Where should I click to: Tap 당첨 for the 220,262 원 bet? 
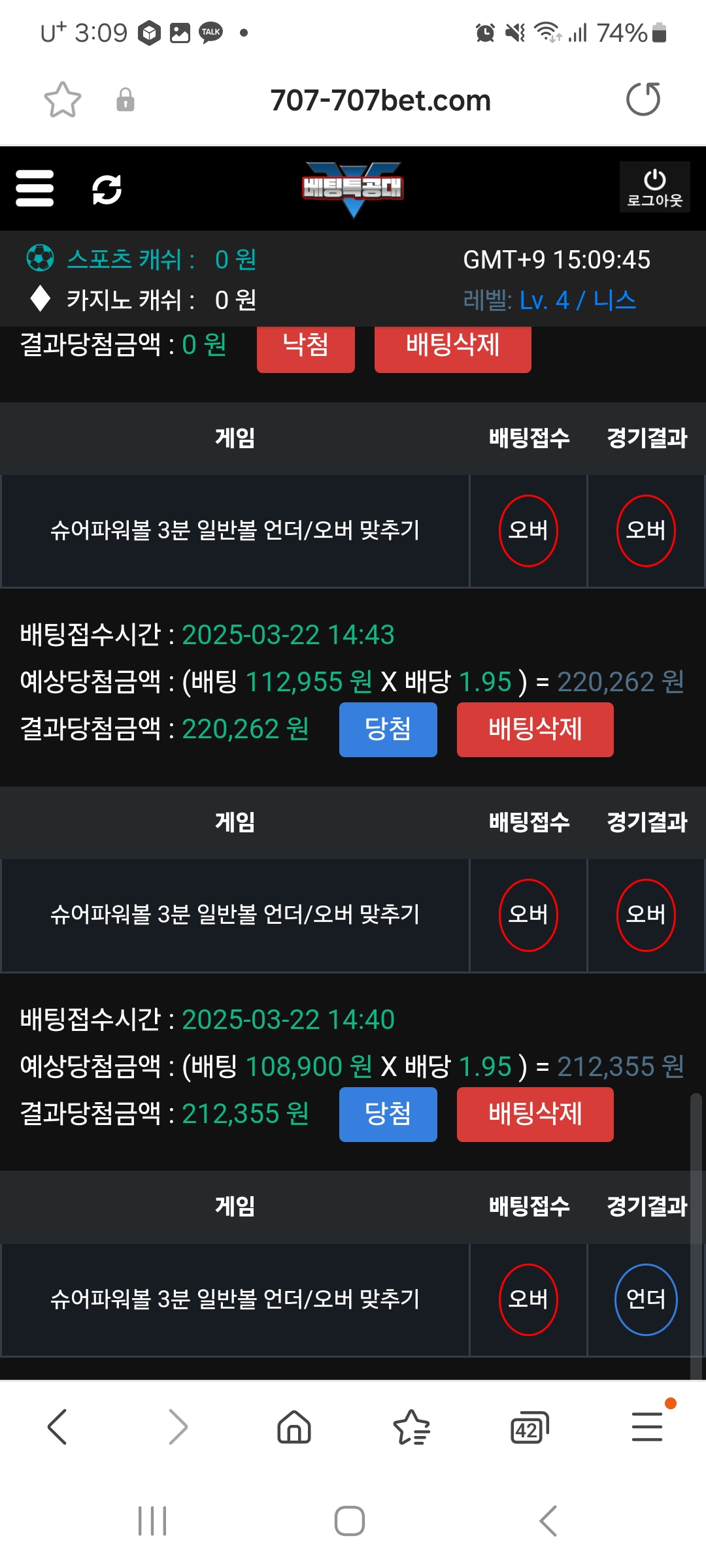(x=388, y=729)
